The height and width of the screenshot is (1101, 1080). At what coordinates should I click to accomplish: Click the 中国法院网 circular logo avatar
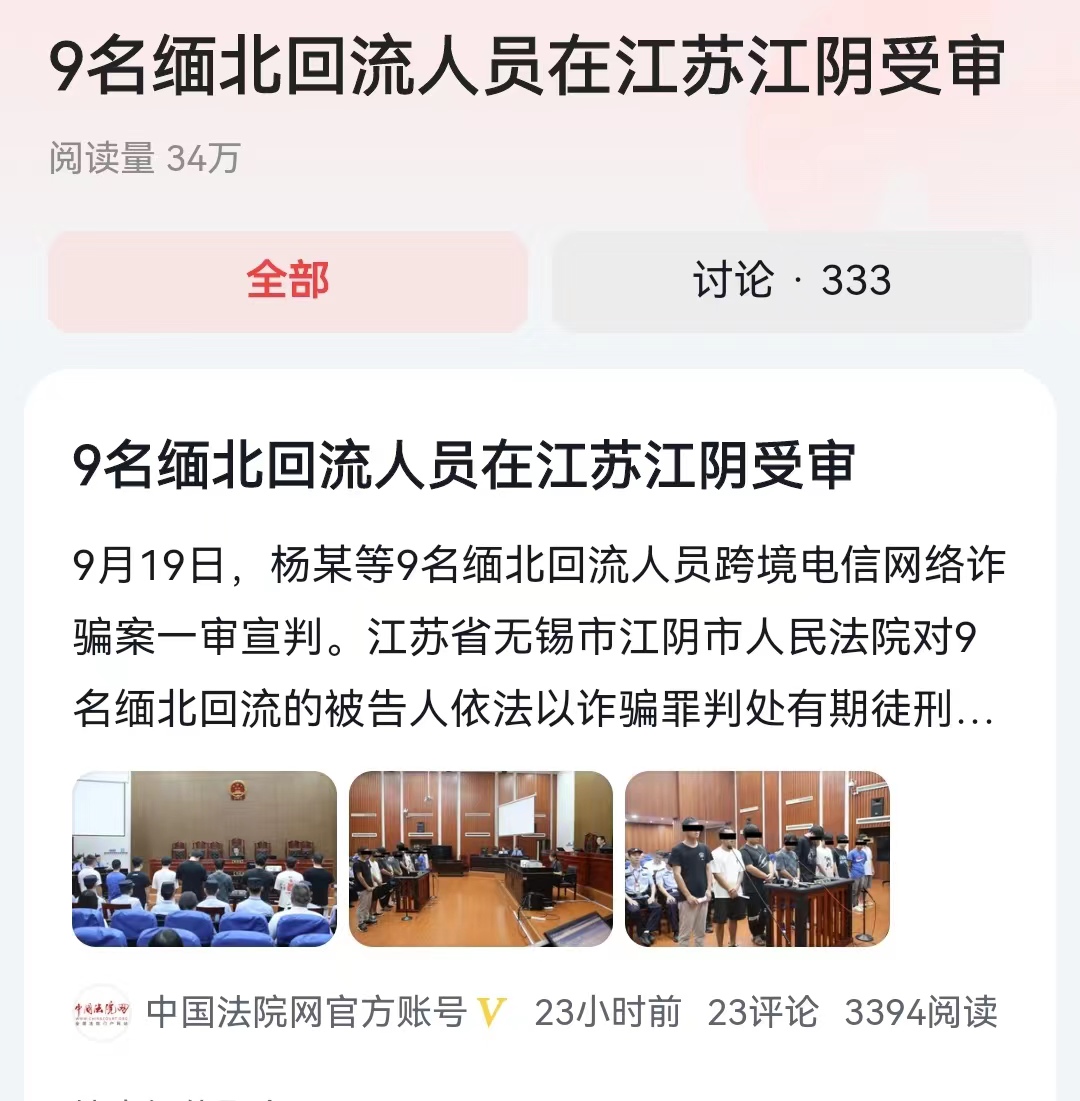coord(101,1010)
